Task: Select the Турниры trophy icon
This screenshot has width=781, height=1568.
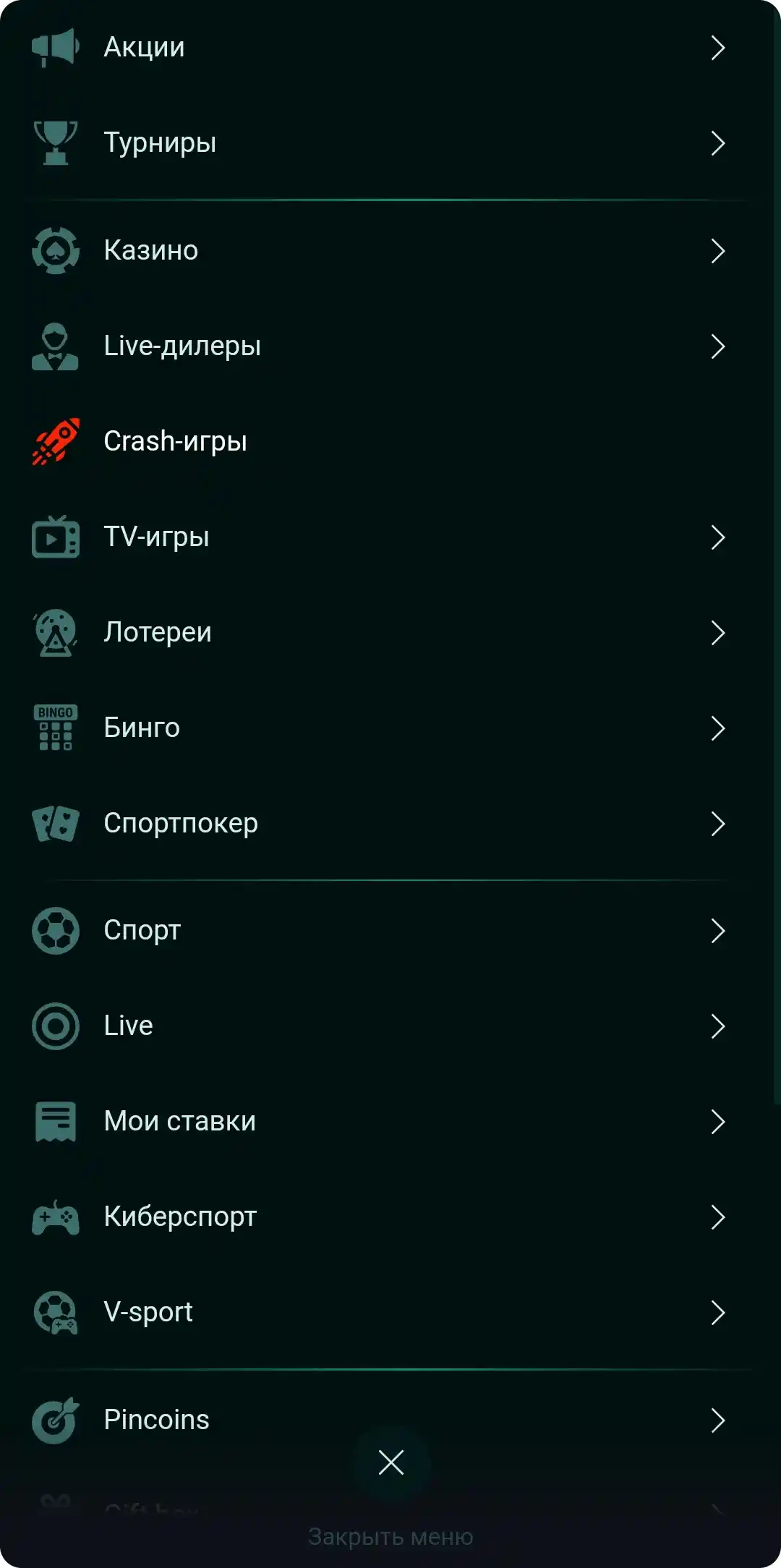Action: pyautogui.click(x=55, y=142)
